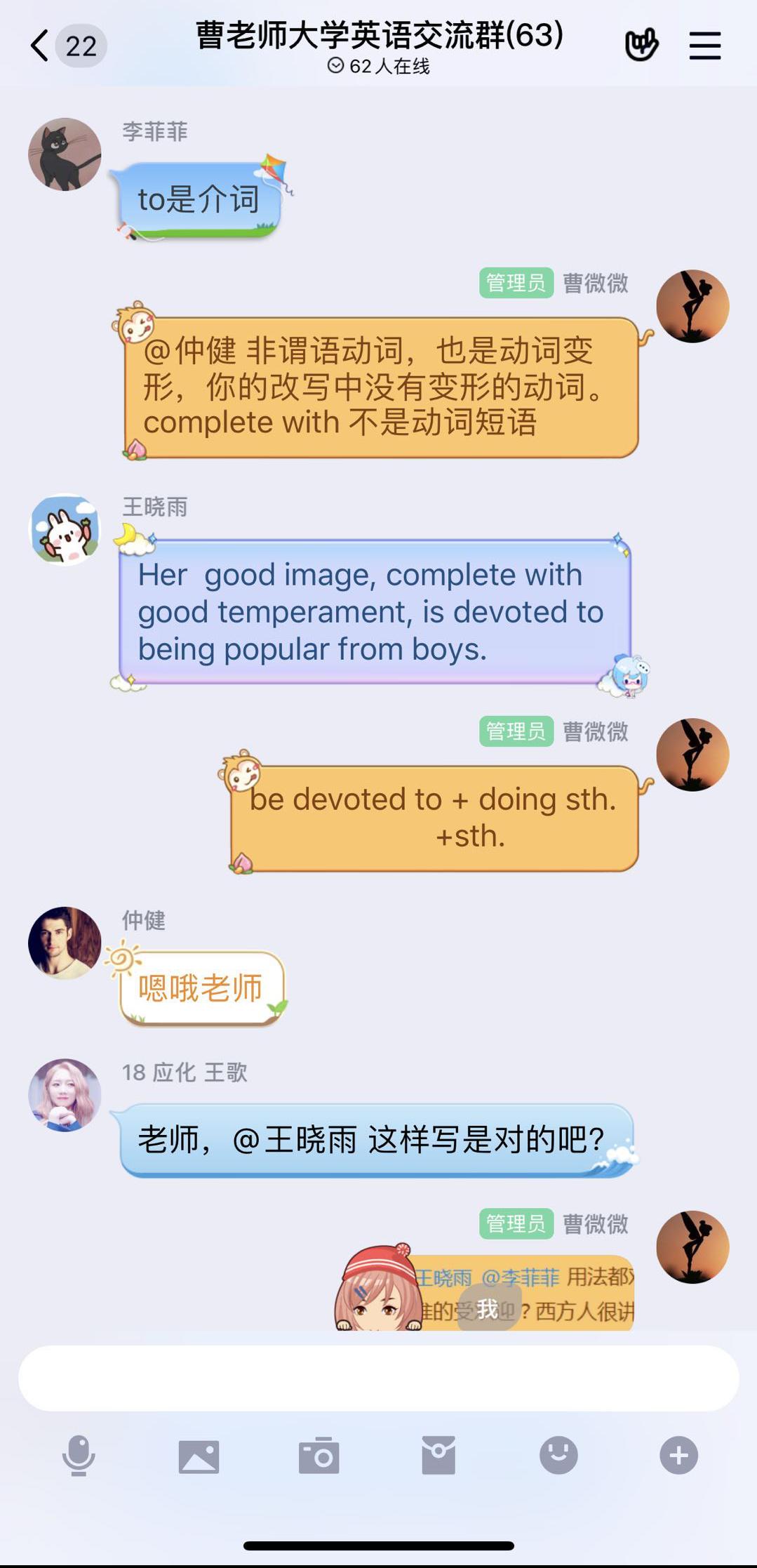Viewport: 757px width, 1568px height.
Task: Open more options with plus icon
Action: tap(678, 1455)
